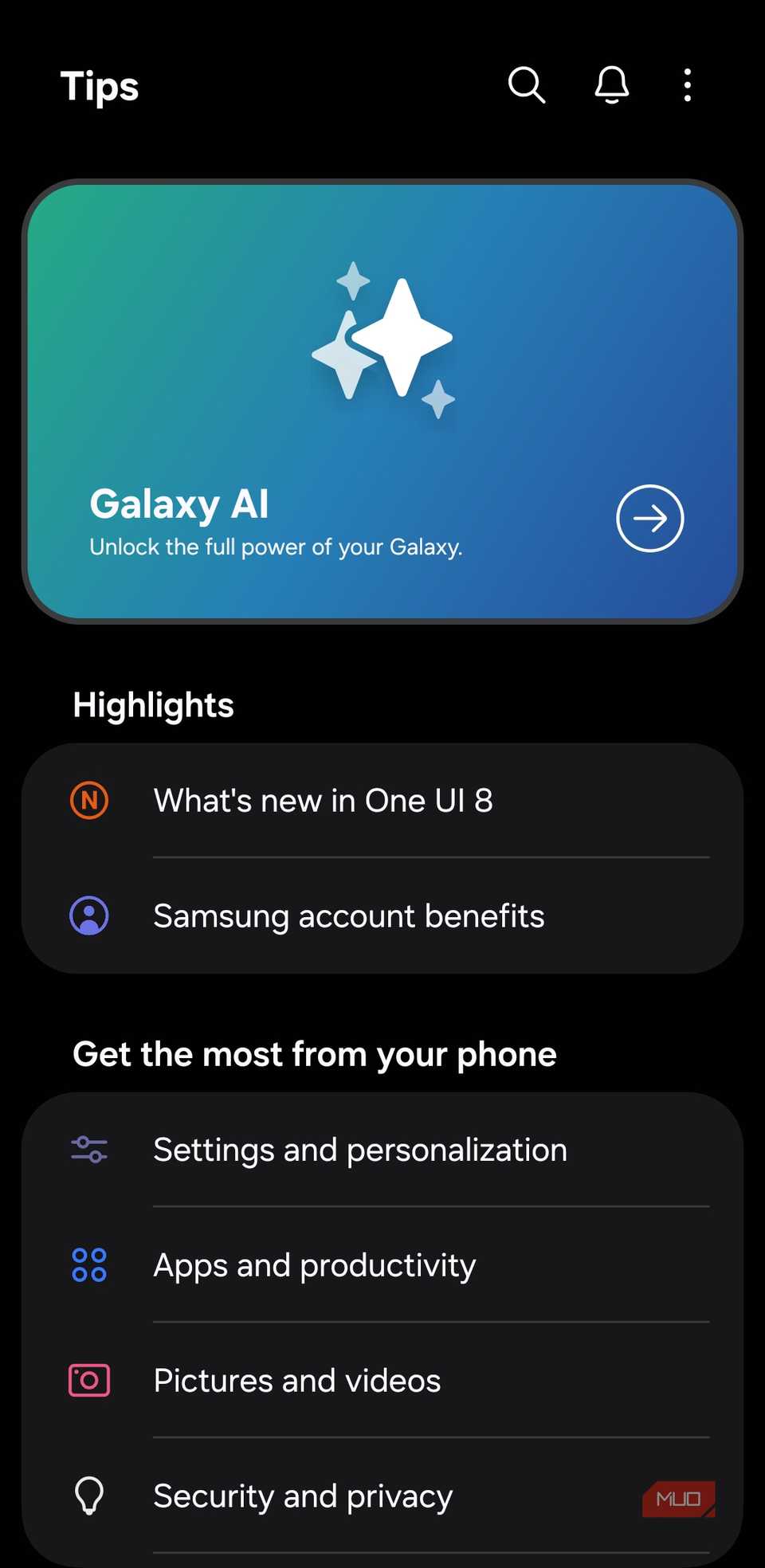The height and width of the screenshot is (1568, 765).
Task: Open Apps and productivity tips
Action: 314,1264
